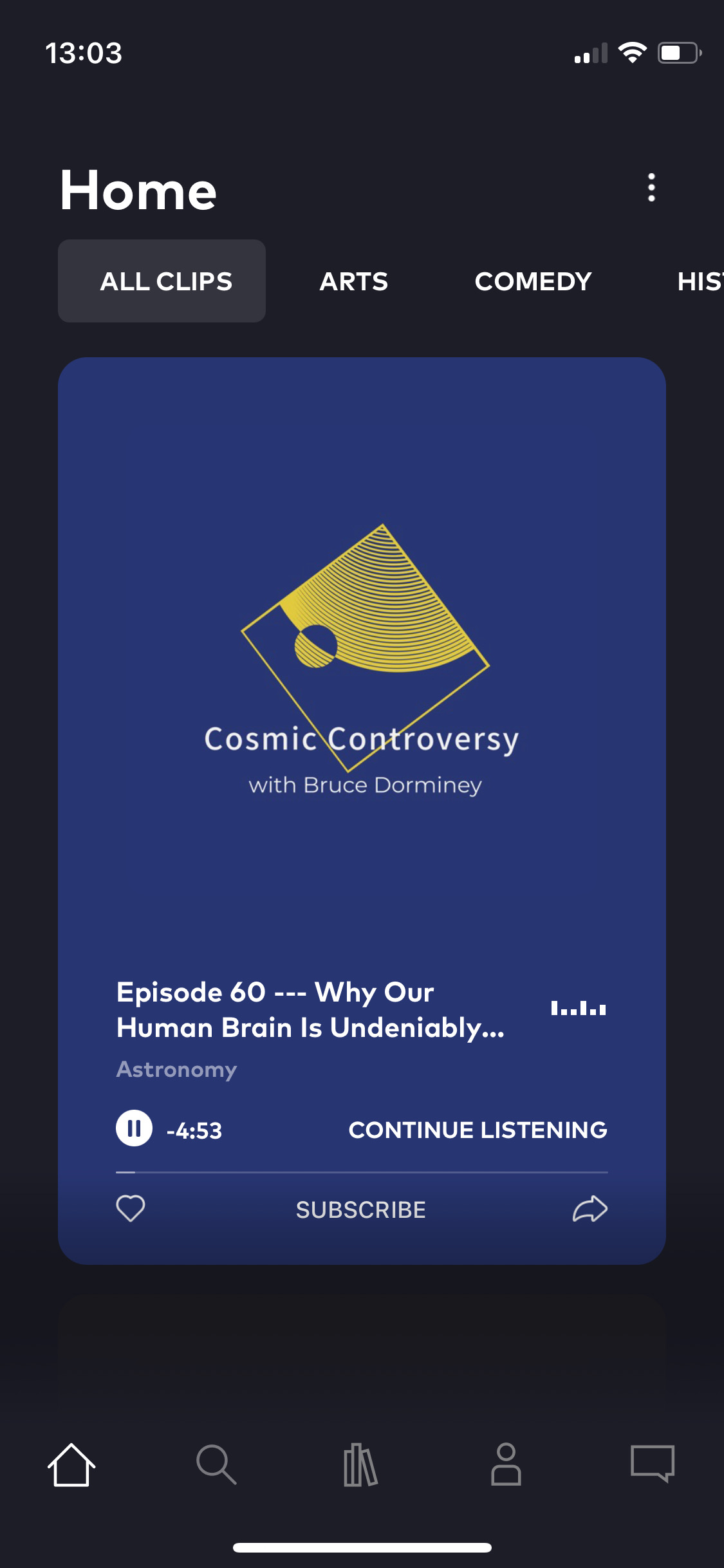Open the Astronomy category link
This screenshot has height=1568, width=724.
(x=176, y=1069)
